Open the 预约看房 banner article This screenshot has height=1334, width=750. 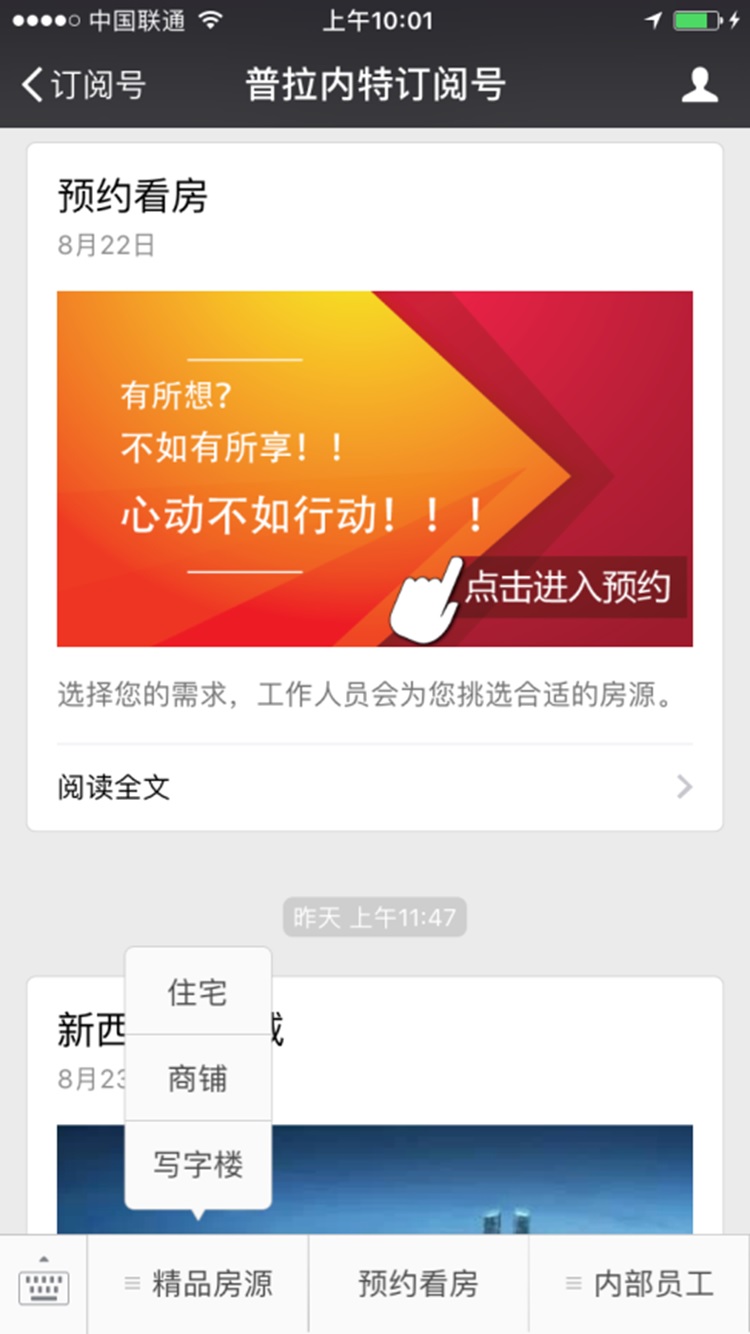pyautogui.click(x=374, y=468)
